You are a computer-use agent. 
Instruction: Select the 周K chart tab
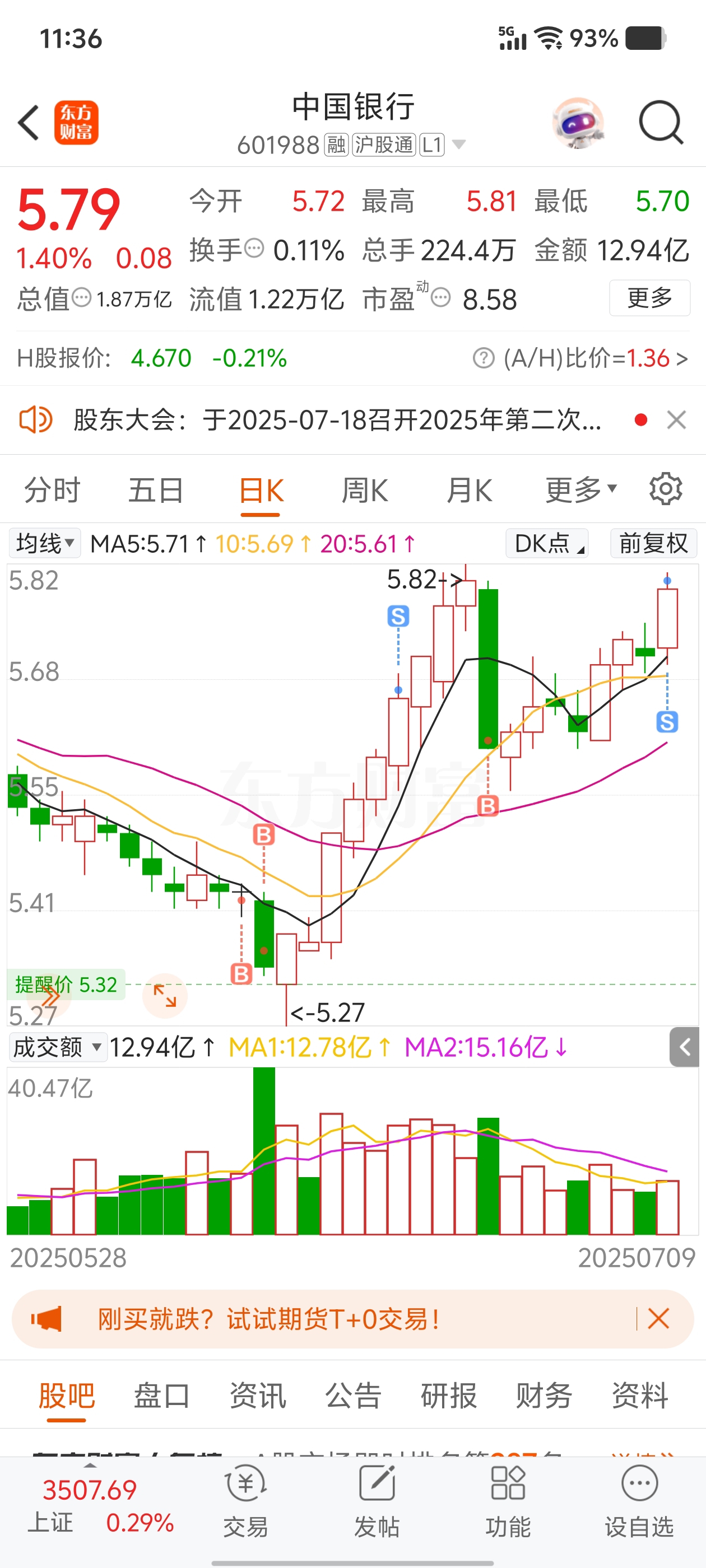364,491
